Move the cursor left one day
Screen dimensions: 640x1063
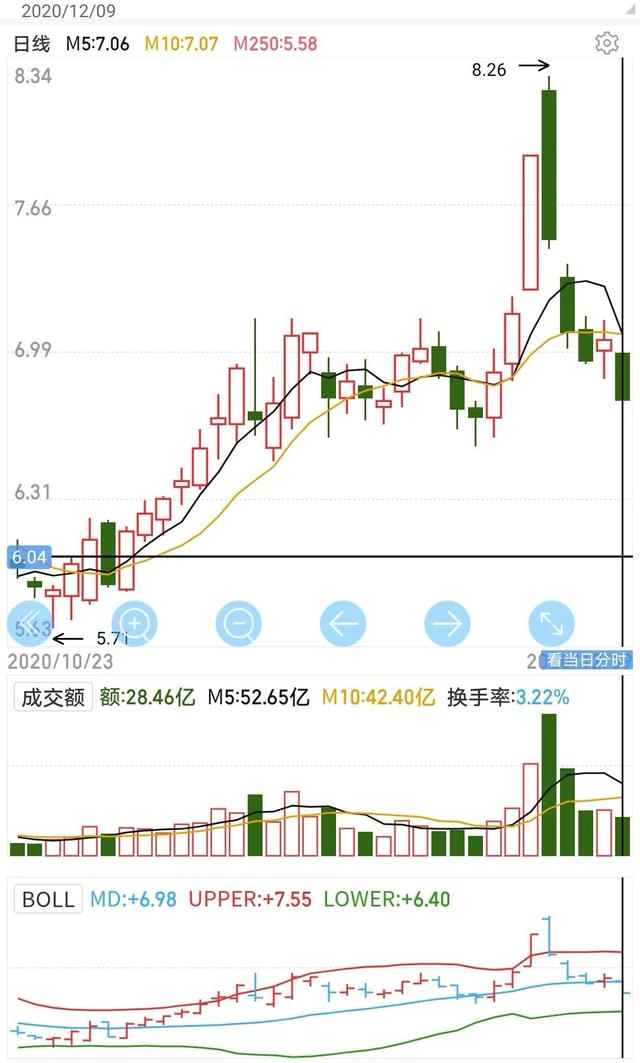[343, 623]
